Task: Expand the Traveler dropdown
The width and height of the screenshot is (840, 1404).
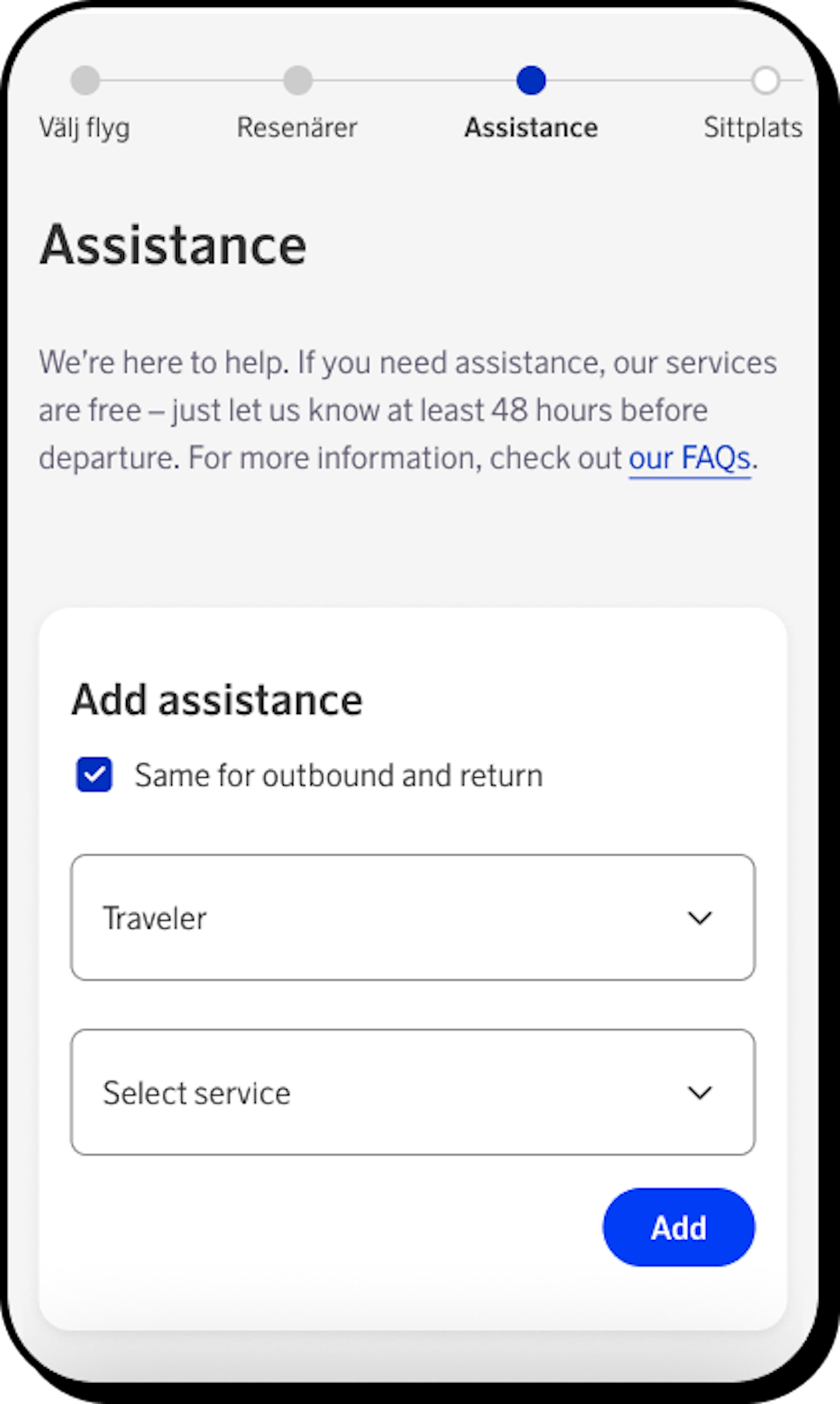Action: tap(412, 918)
